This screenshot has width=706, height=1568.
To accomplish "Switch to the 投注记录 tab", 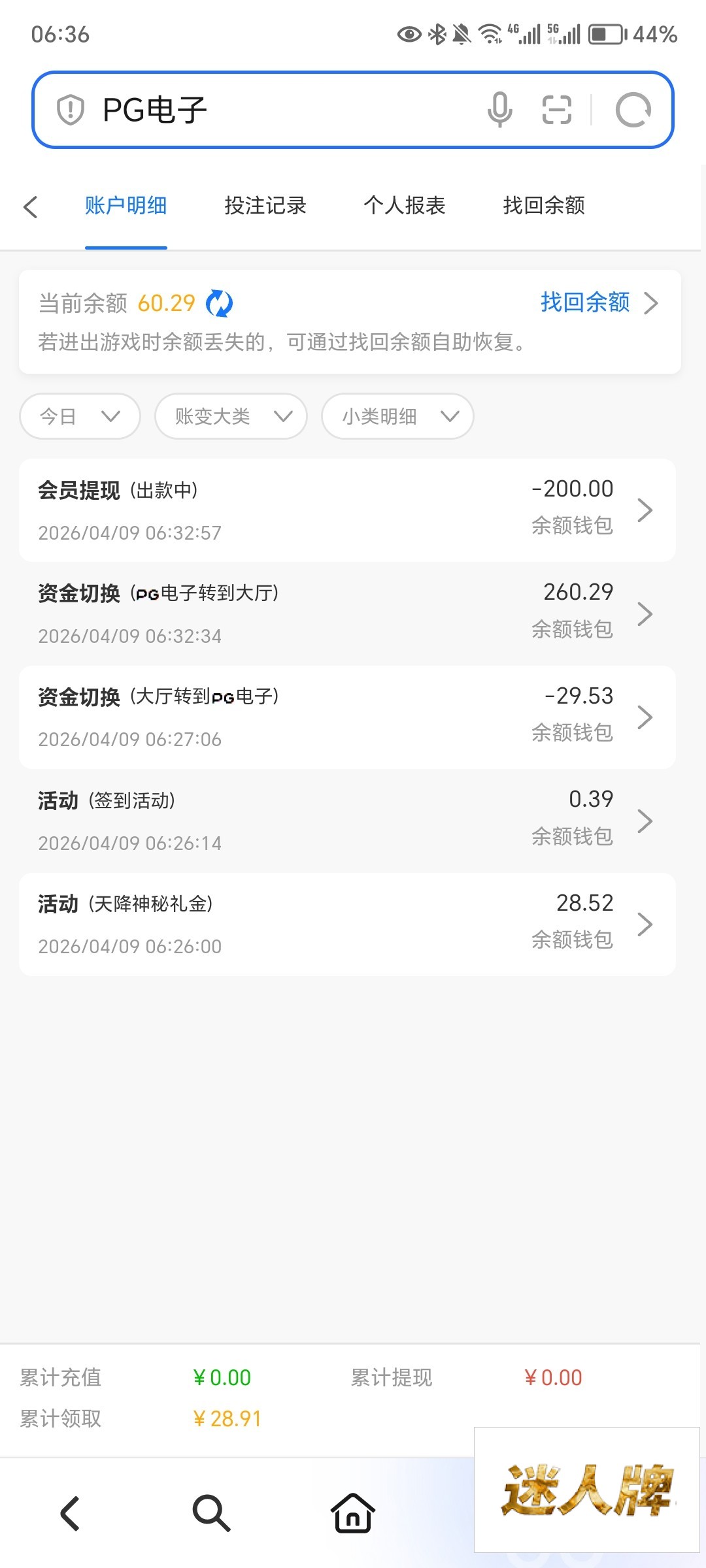I will pos(265,206).
